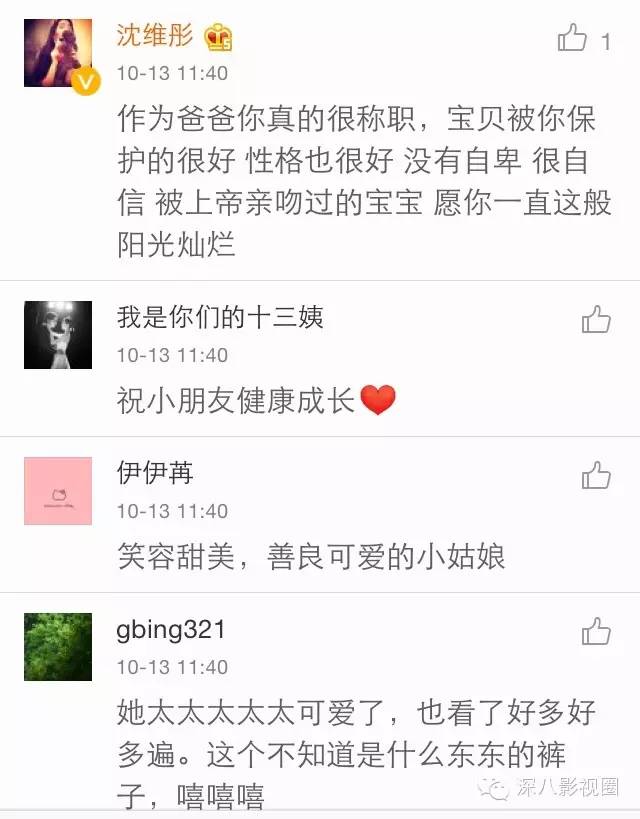
Task: Like gbing321's comment
Action: [596, 631]
